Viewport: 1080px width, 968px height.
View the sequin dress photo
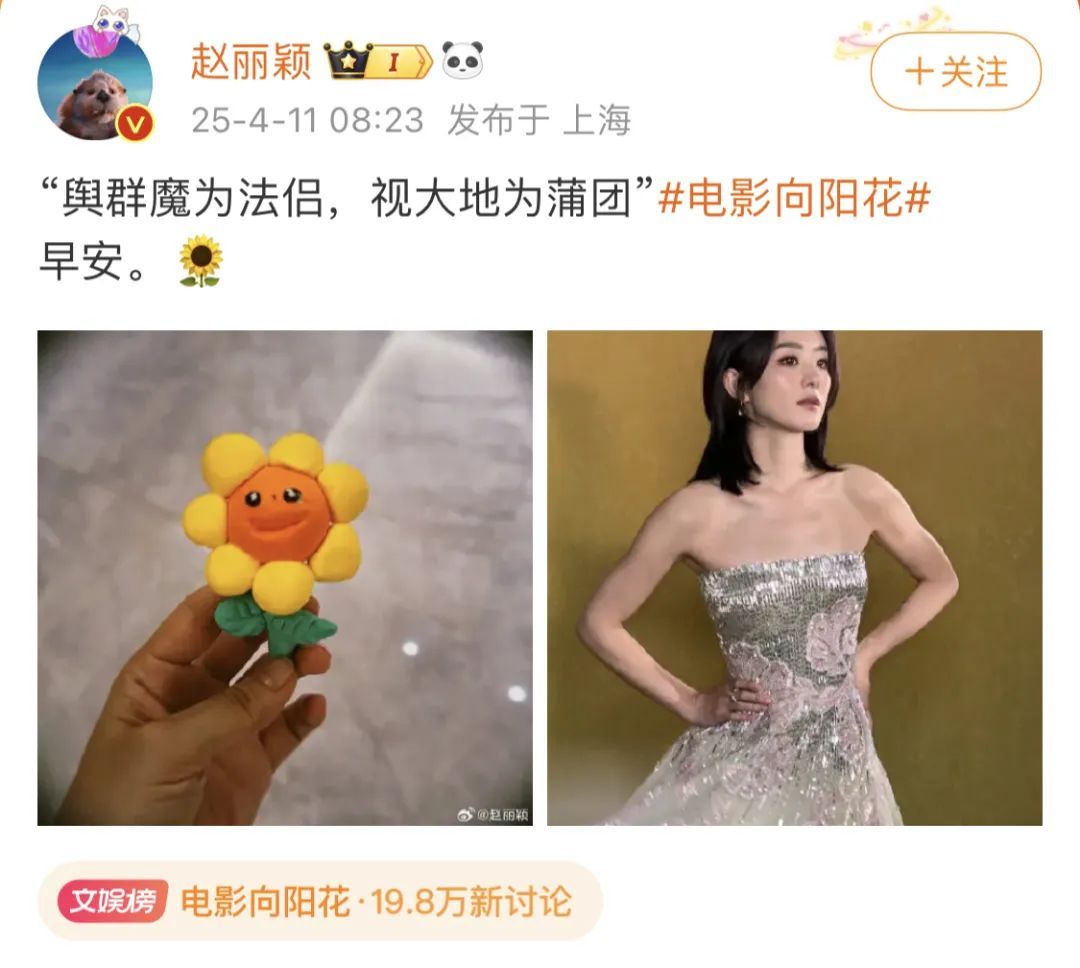(794, 578)
